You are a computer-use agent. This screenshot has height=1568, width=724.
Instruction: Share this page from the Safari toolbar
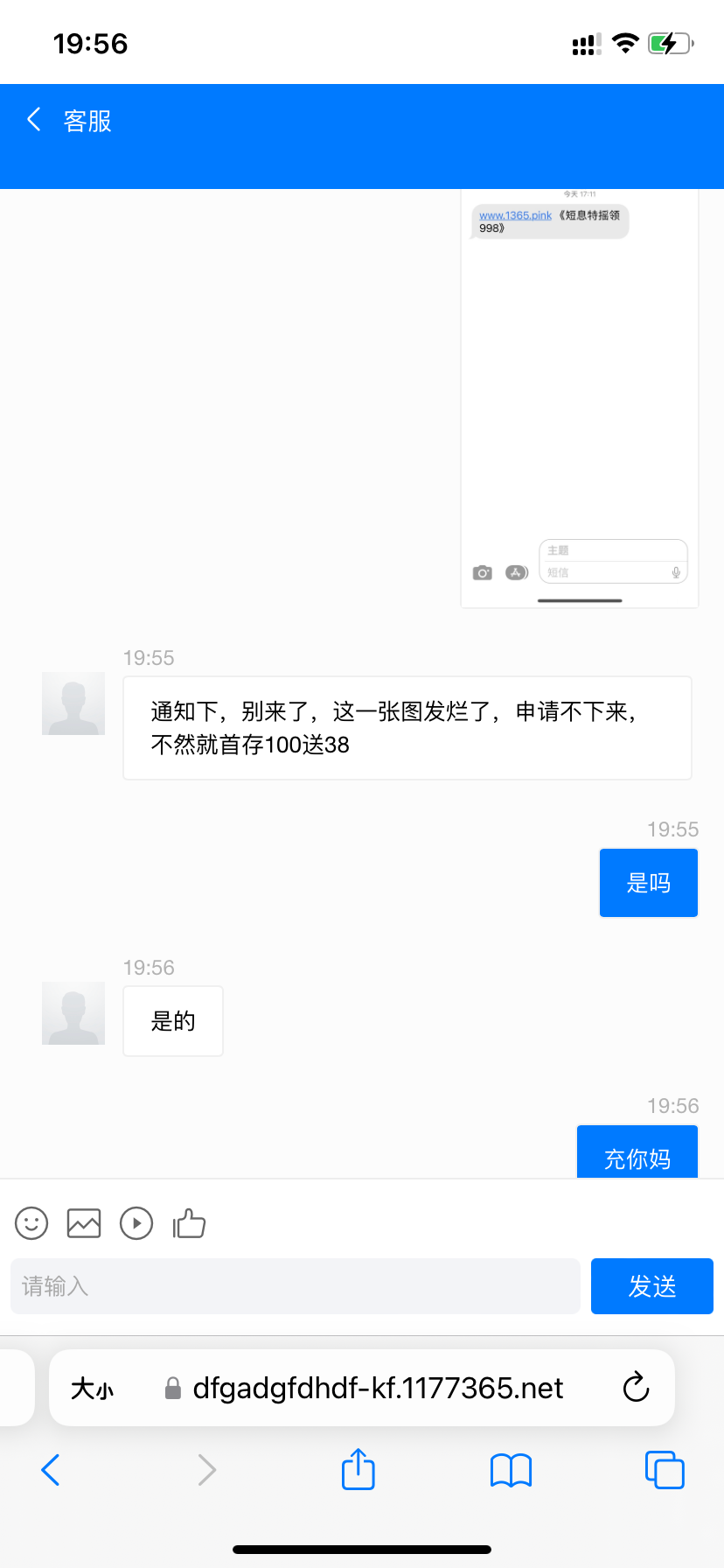[x=359, y=1468]
